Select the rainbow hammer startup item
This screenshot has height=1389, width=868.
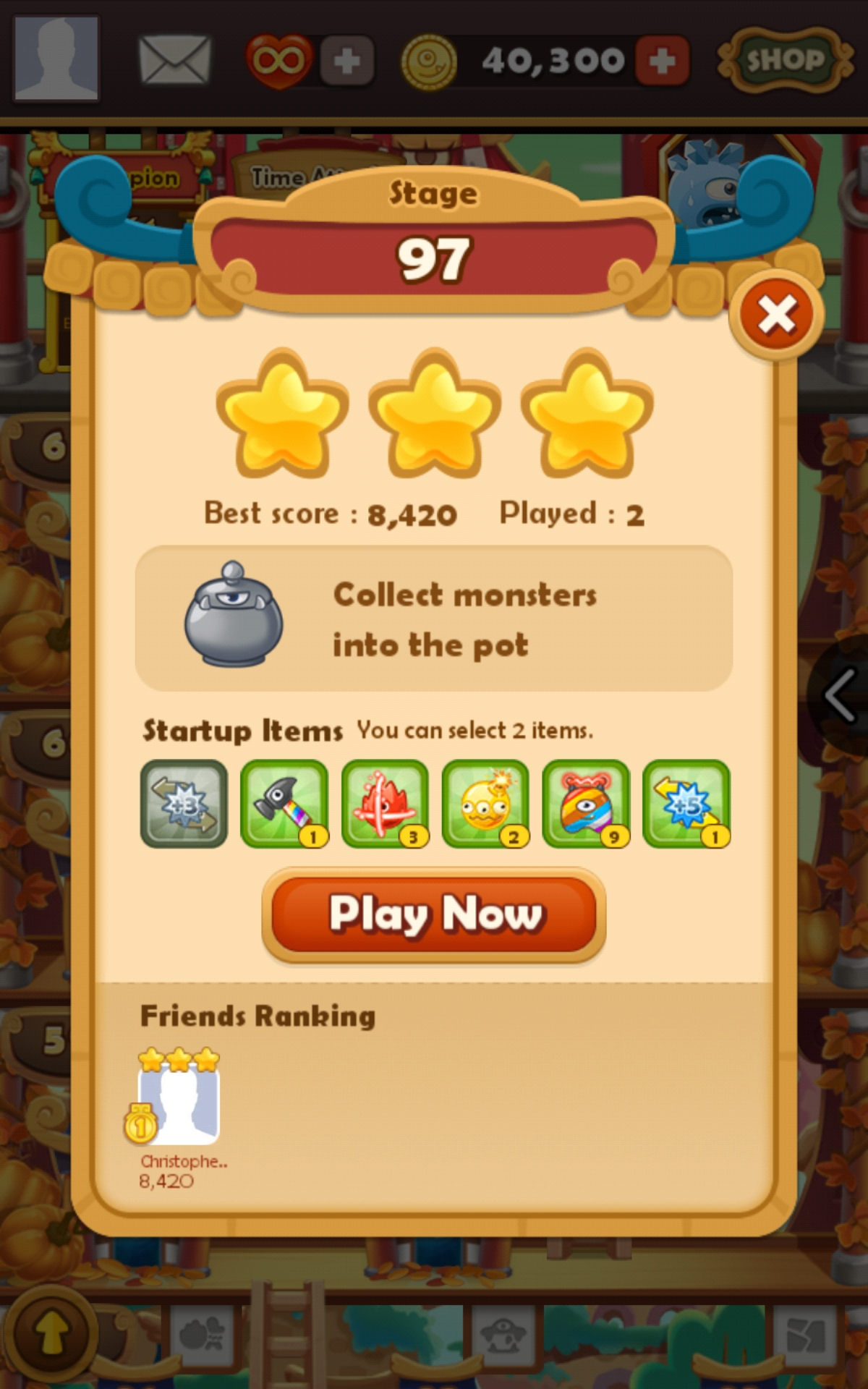pos(284,804)
